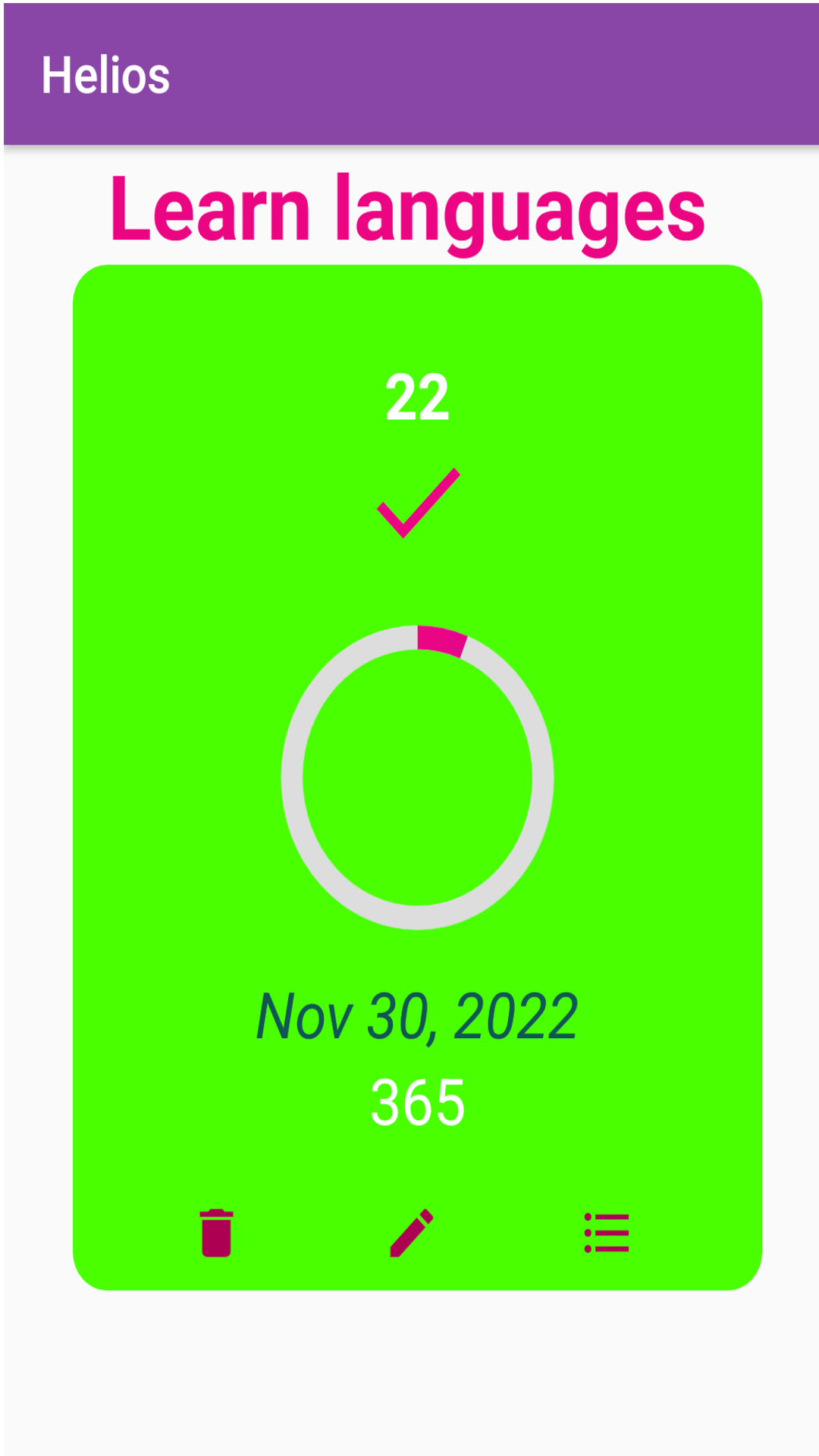Delete the Learn languages habit

[216, 1232]
